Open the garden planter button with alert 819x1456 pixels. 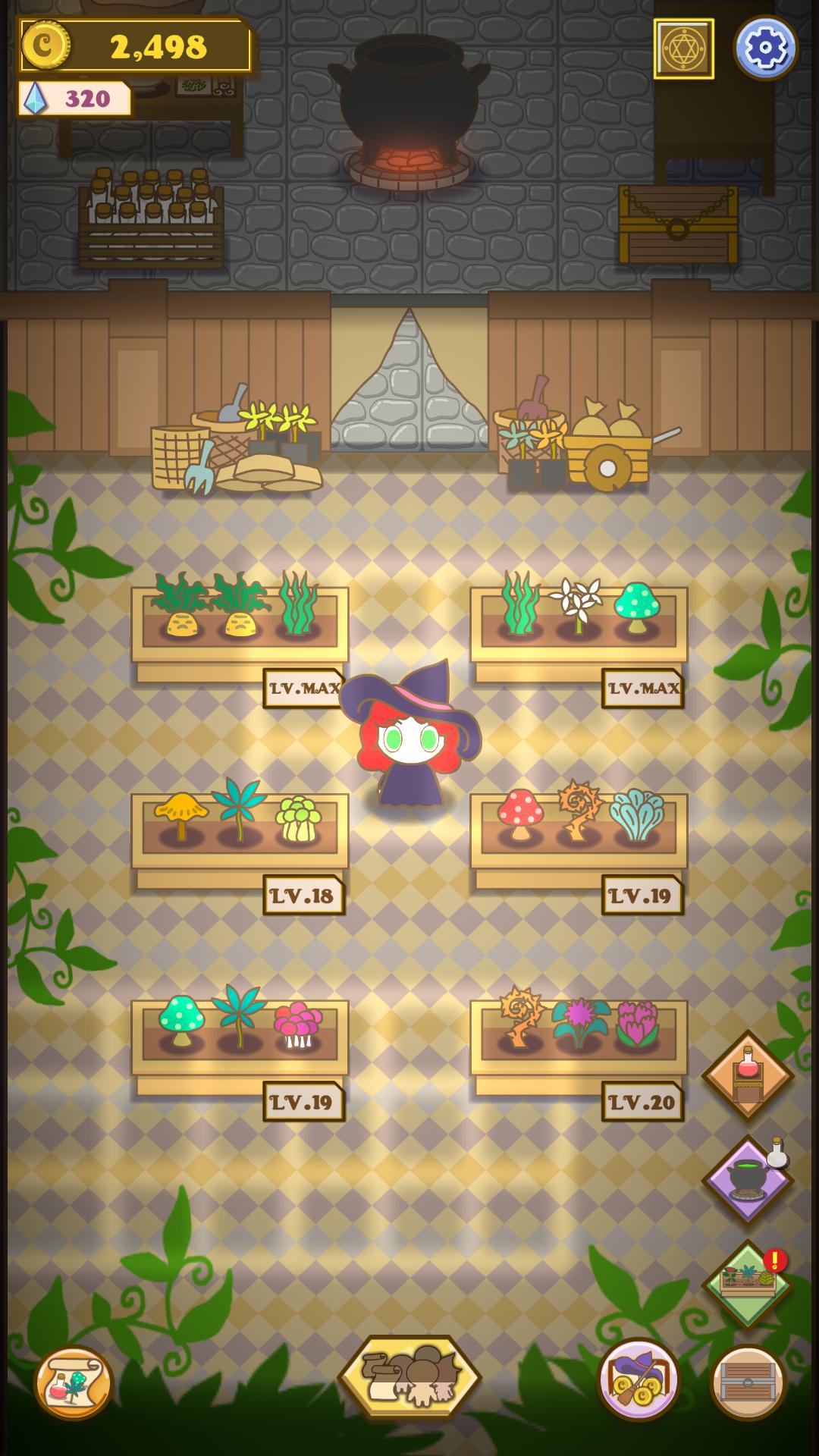(x=748, y=1285)
